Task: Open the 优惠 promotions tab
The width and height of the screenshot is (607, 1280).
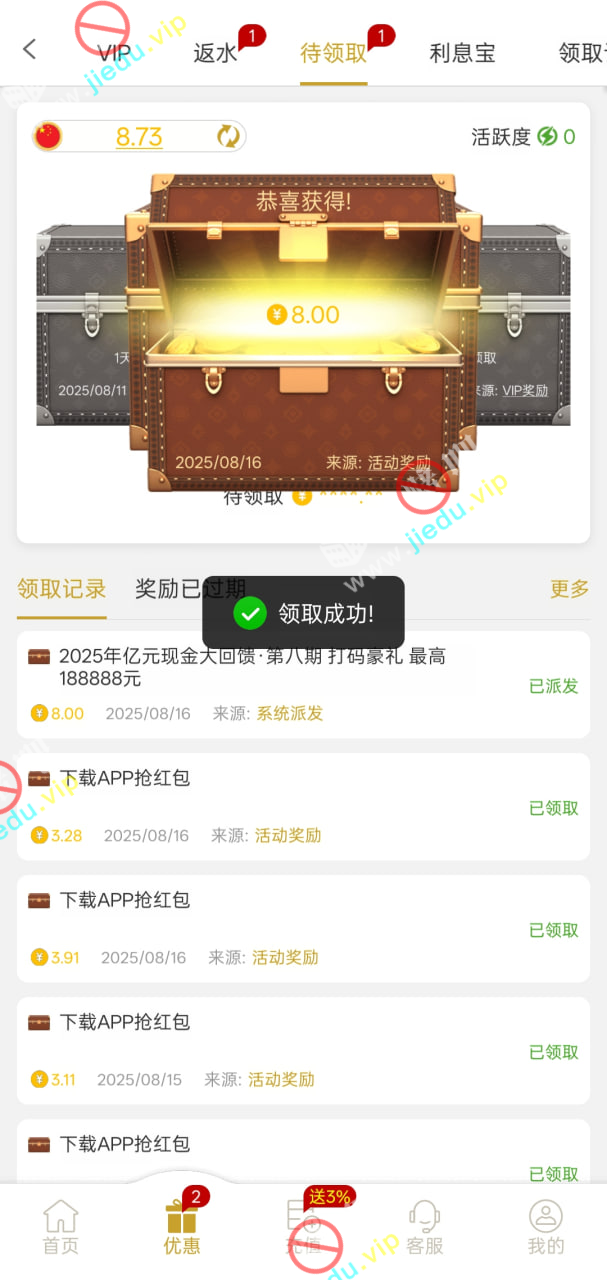Action: [x=182, y=1227]
